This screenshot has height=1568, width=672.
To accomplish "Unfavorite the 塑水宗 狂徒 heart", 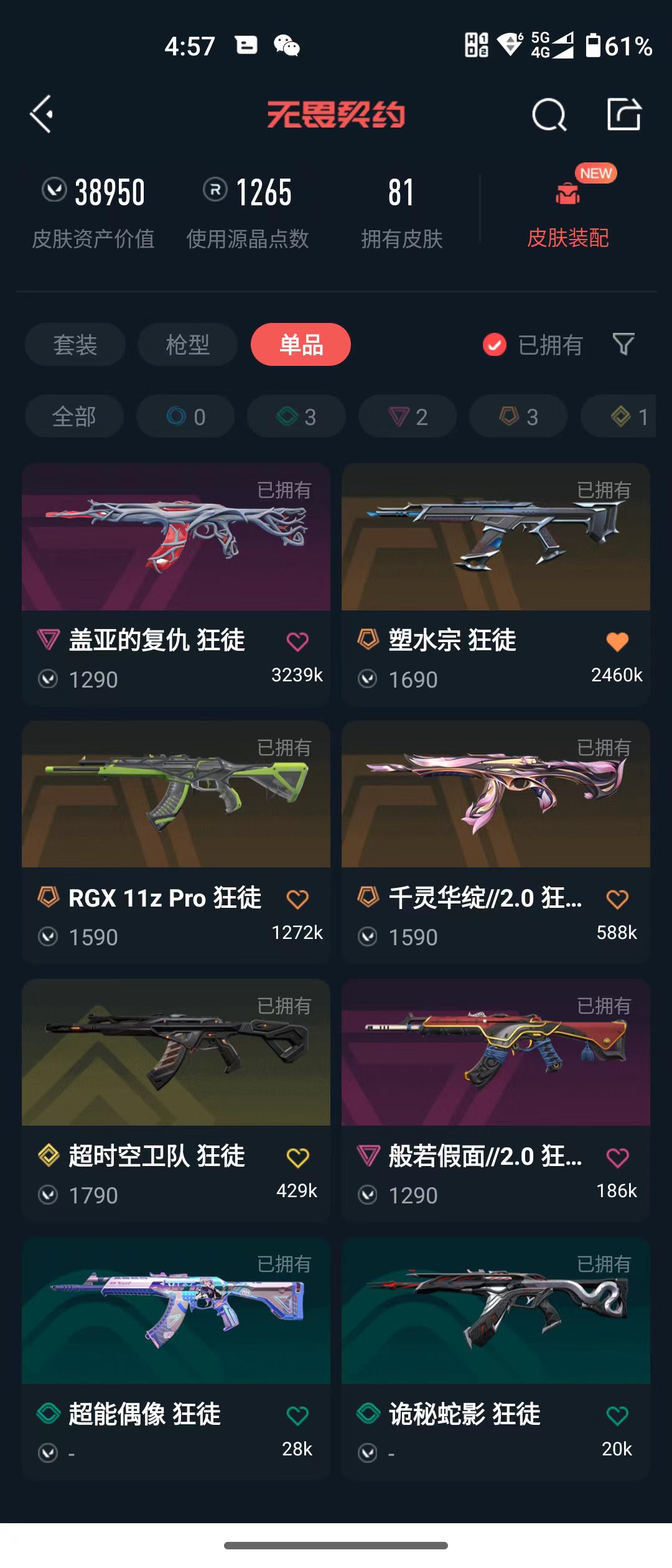I will click(617, 642).
